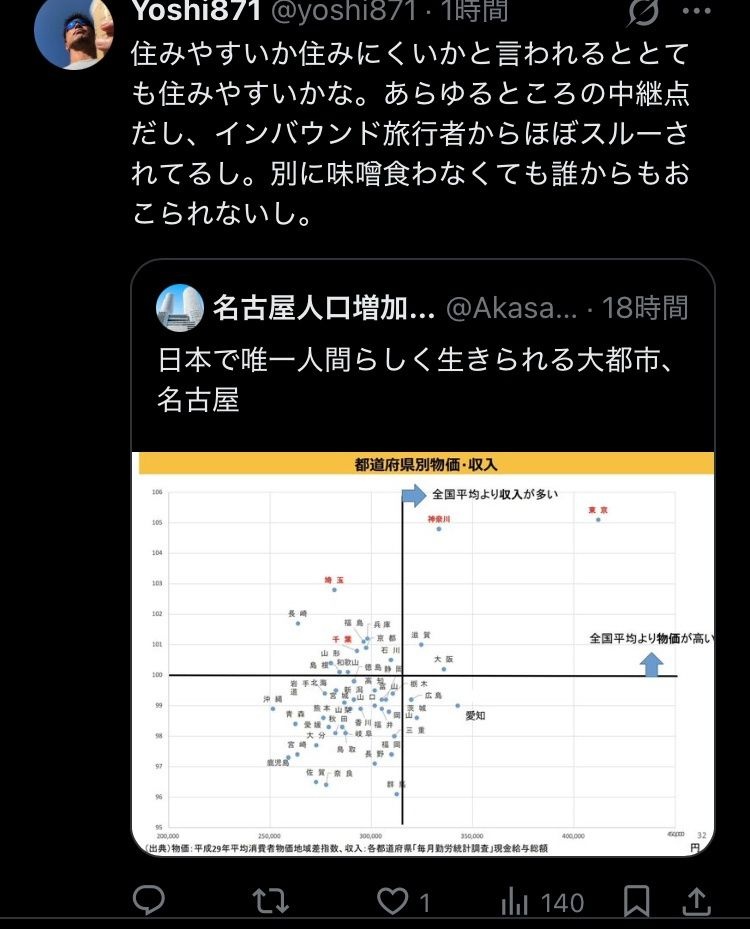
Task: Share Yoshi871's post
Action: (x=698, y=902)
